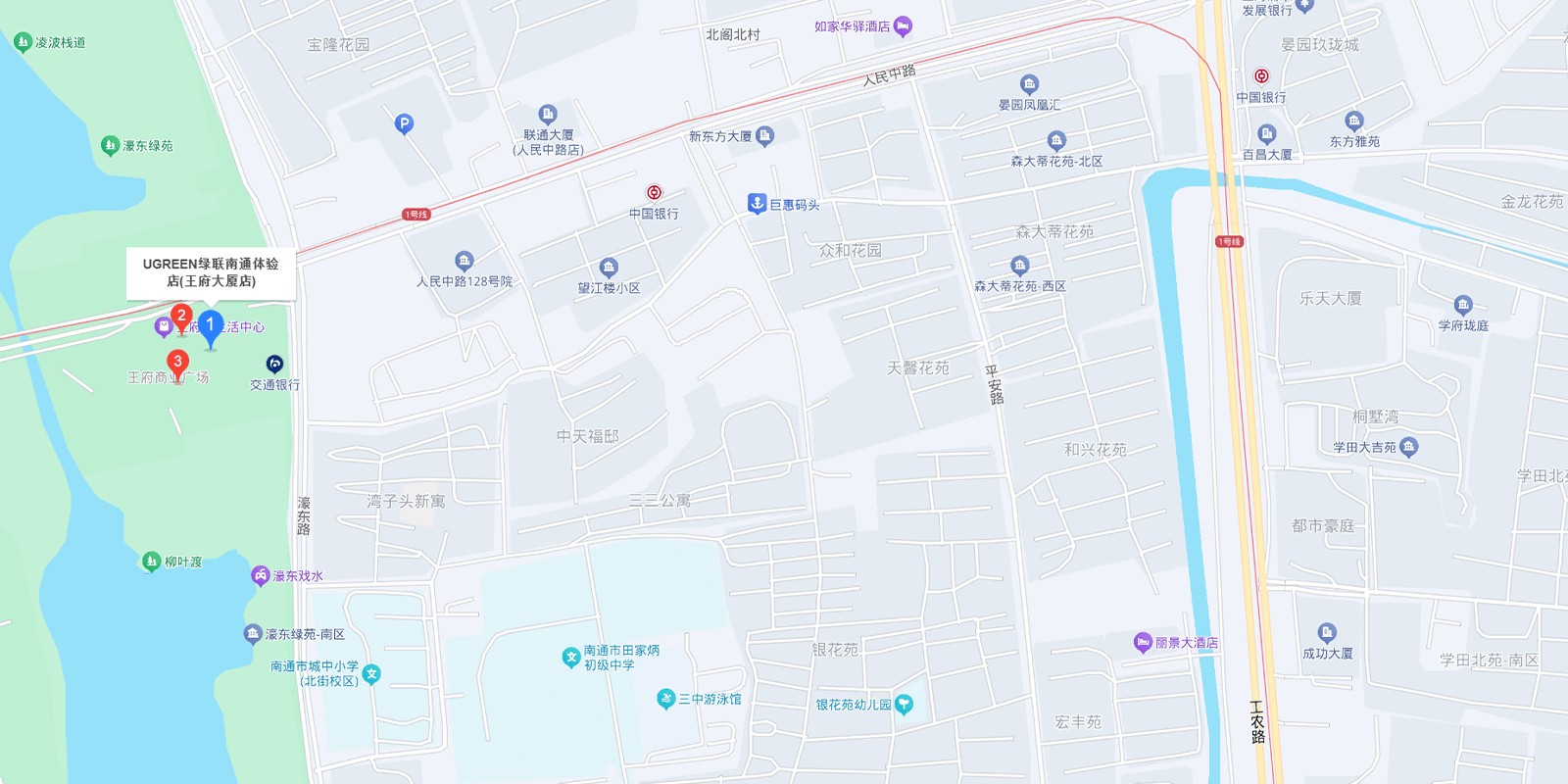This screenshot has height=784, width=1568.
Task: Select red map marker number 2
Action: tap(181, 317)
